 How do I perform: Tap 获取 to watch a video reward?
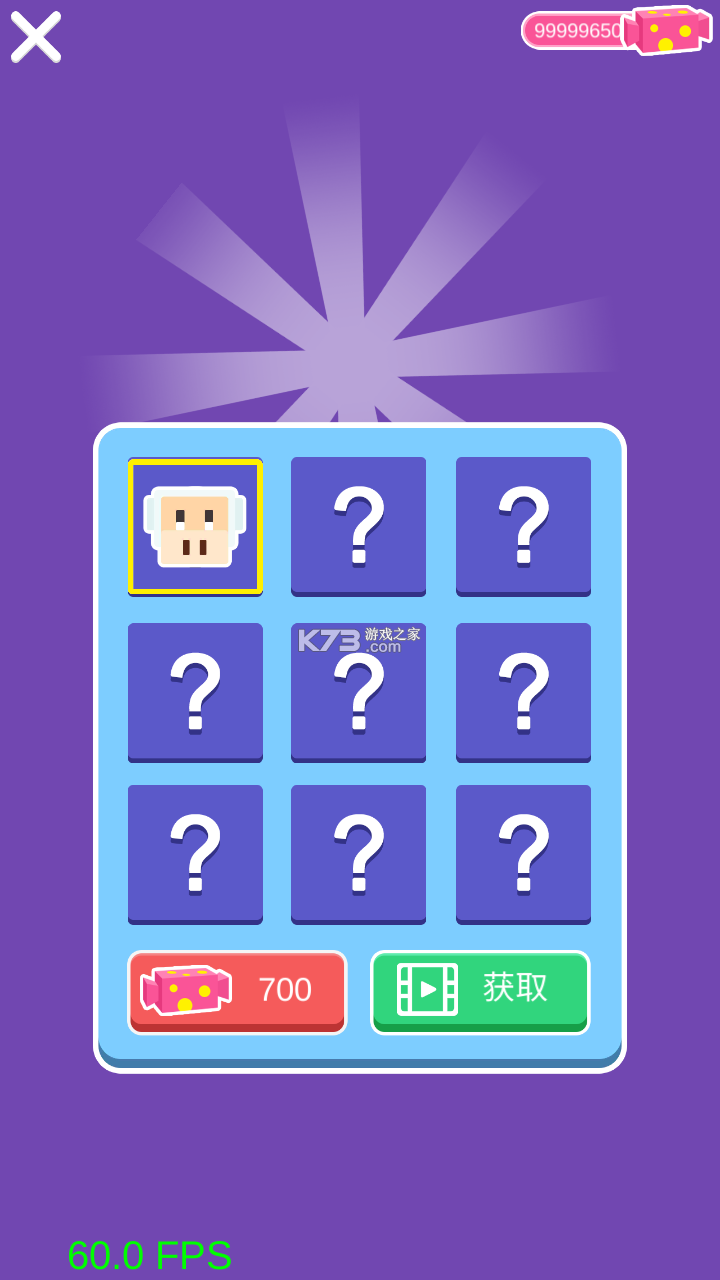480,991
